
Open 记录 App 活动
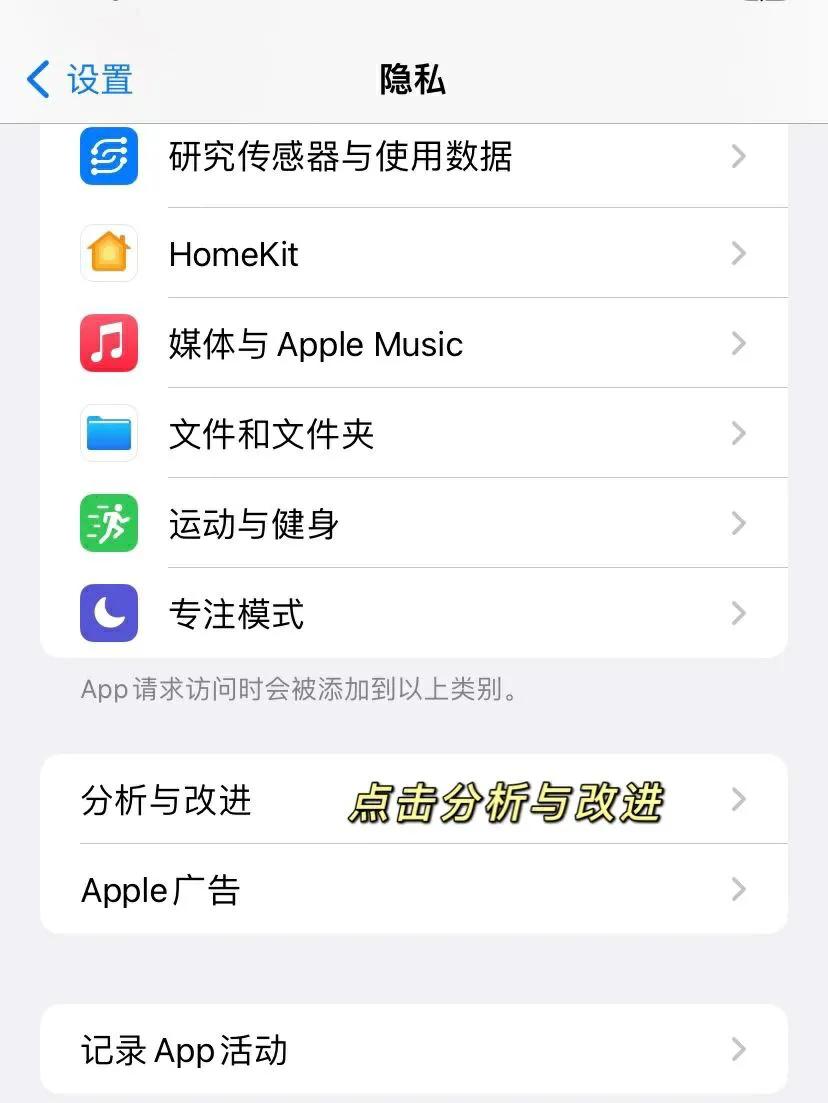(x=183, y=1049)
